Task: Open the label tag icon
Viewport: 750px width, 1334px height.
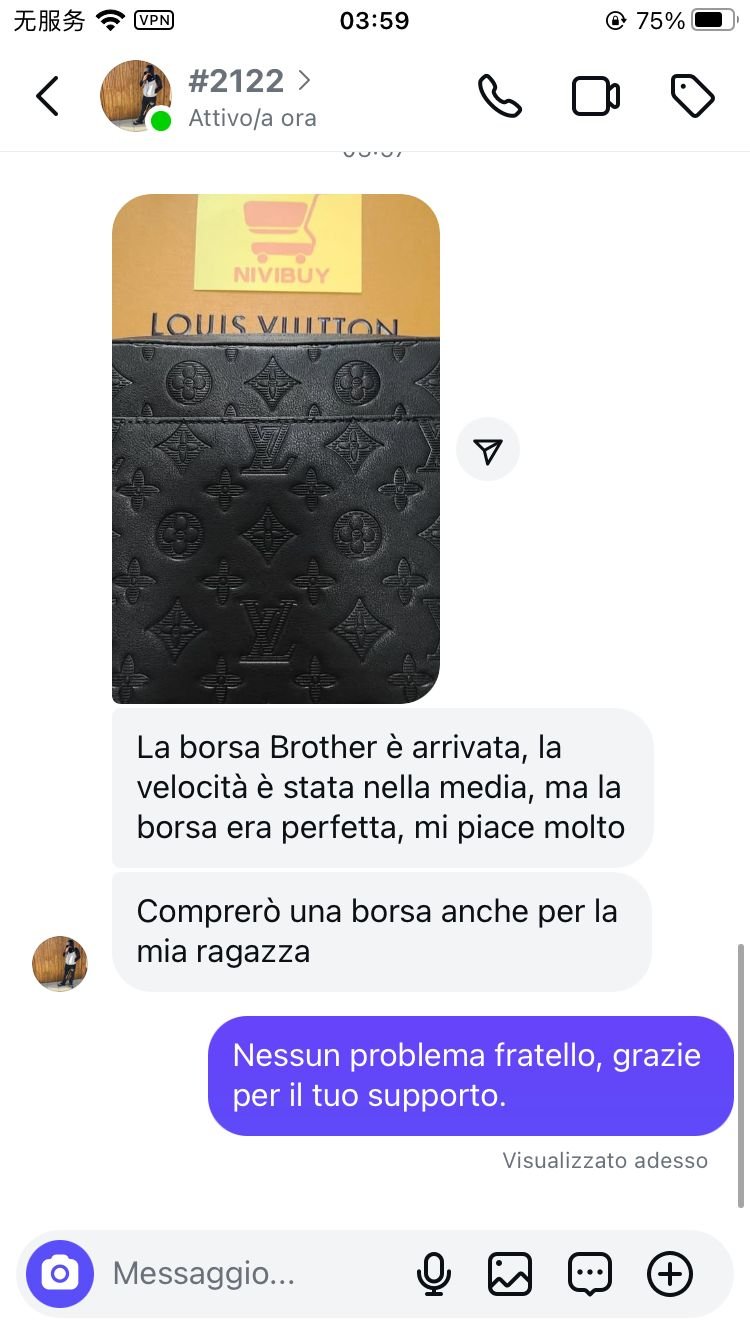Action: (x=692, y=96)
